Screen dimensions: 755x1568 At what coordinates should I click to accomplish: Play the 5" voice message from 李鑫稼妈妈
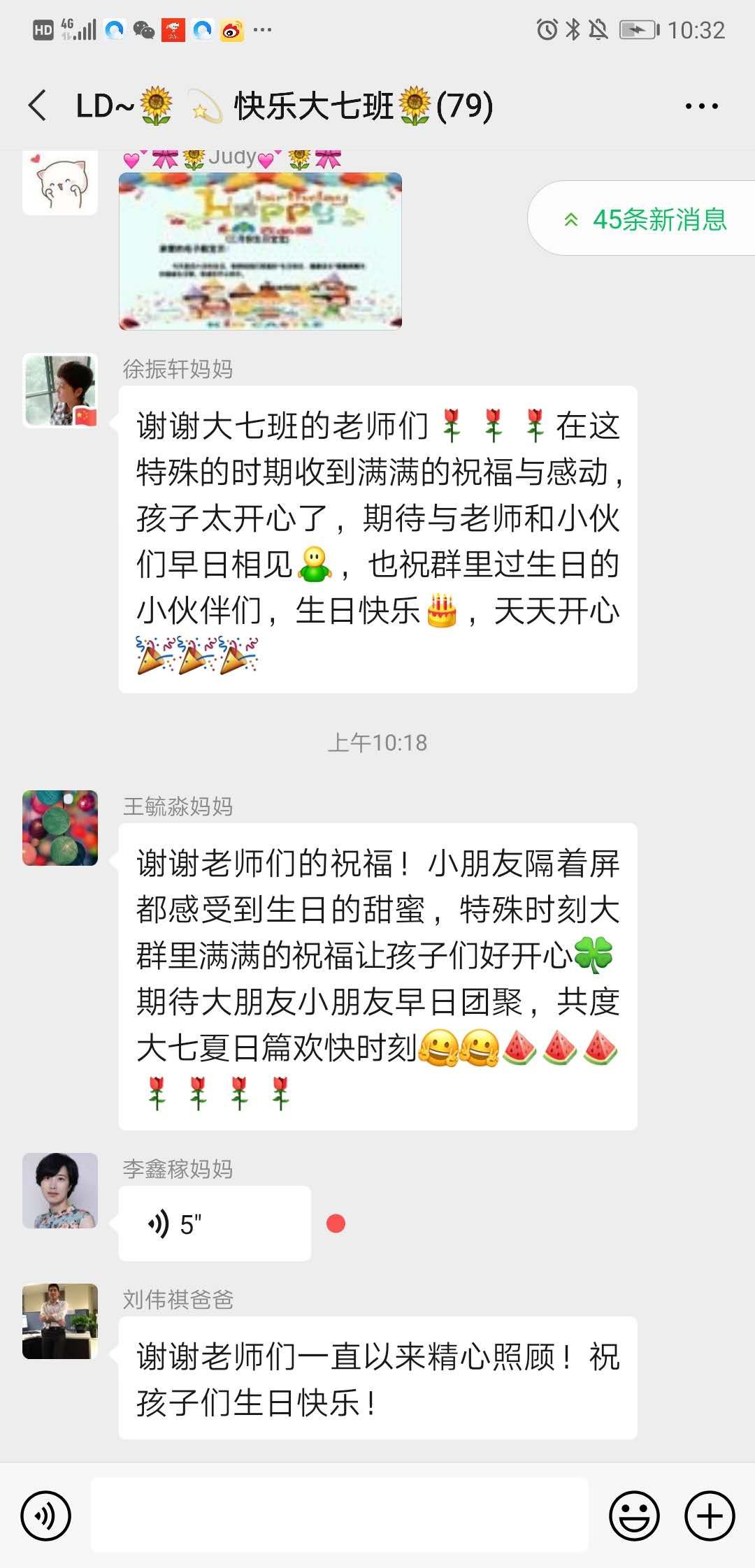[214, 1224]
